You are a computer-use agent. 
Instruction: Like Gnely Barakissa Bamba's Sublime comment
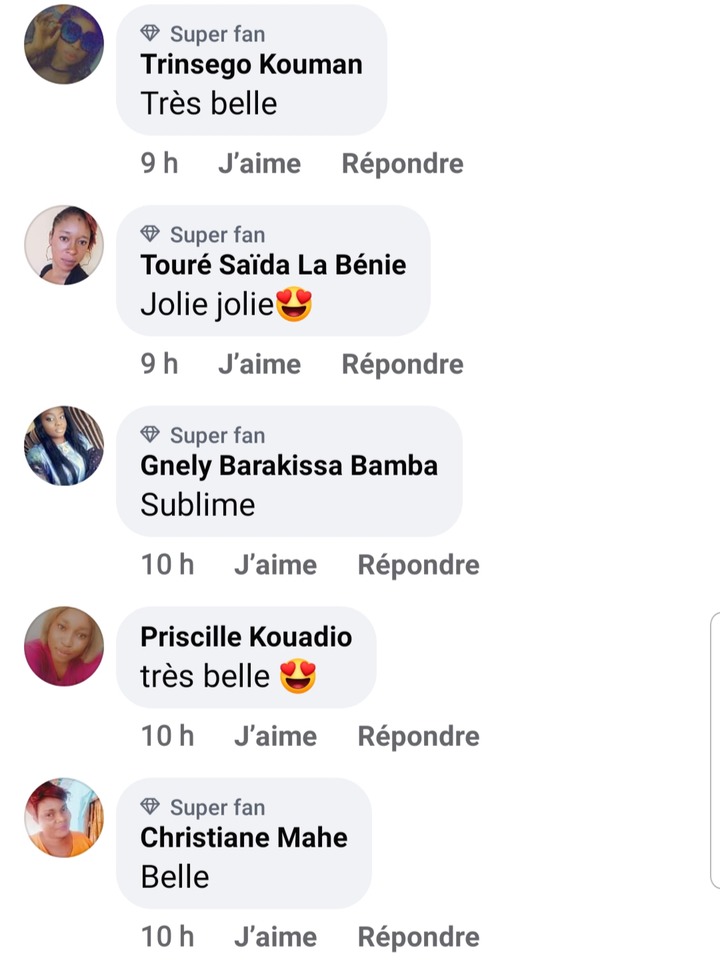(x=275, y=565)
